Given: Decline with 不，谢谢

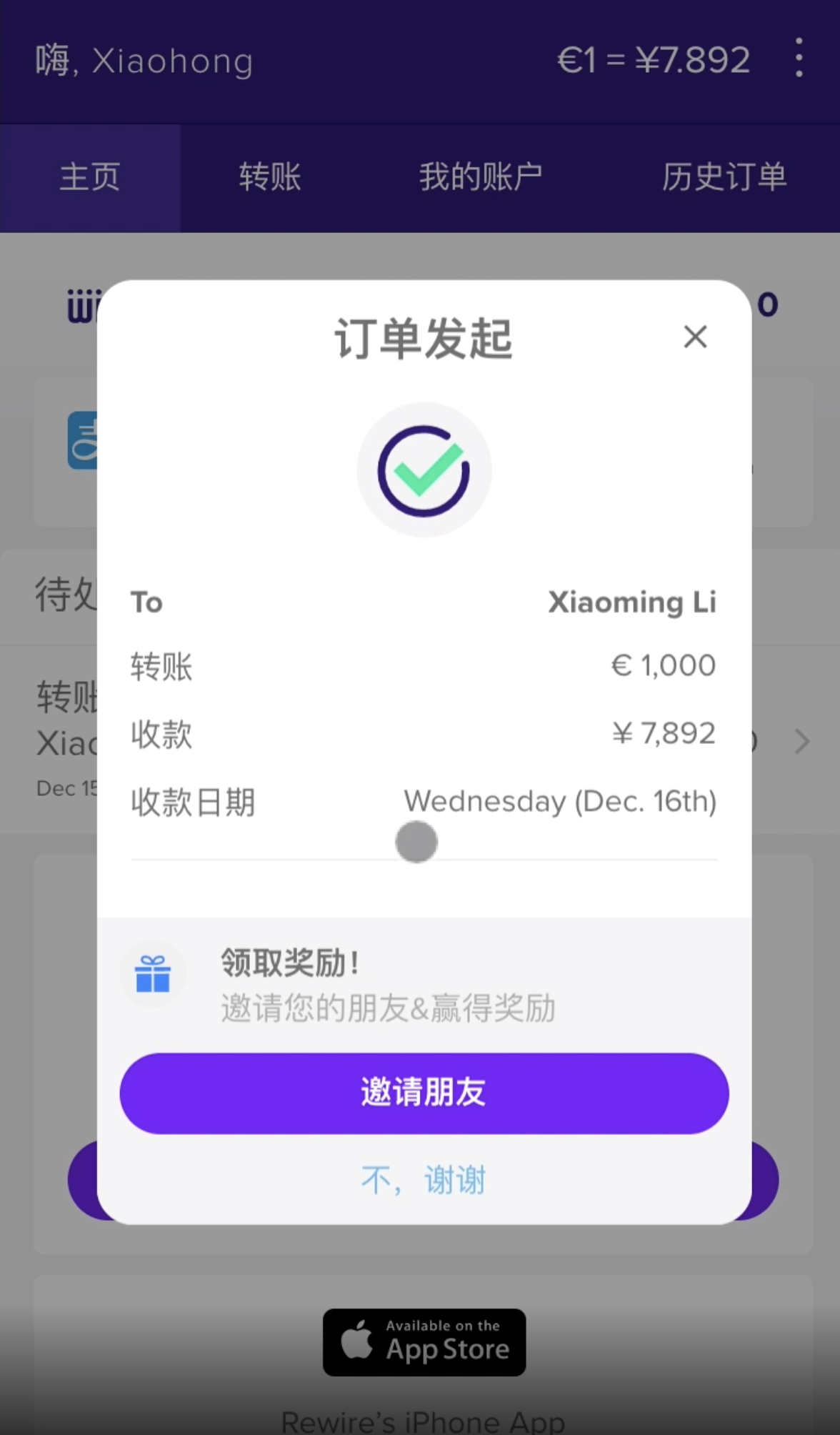Looking at the screenshot, I should click(424, 1180).
